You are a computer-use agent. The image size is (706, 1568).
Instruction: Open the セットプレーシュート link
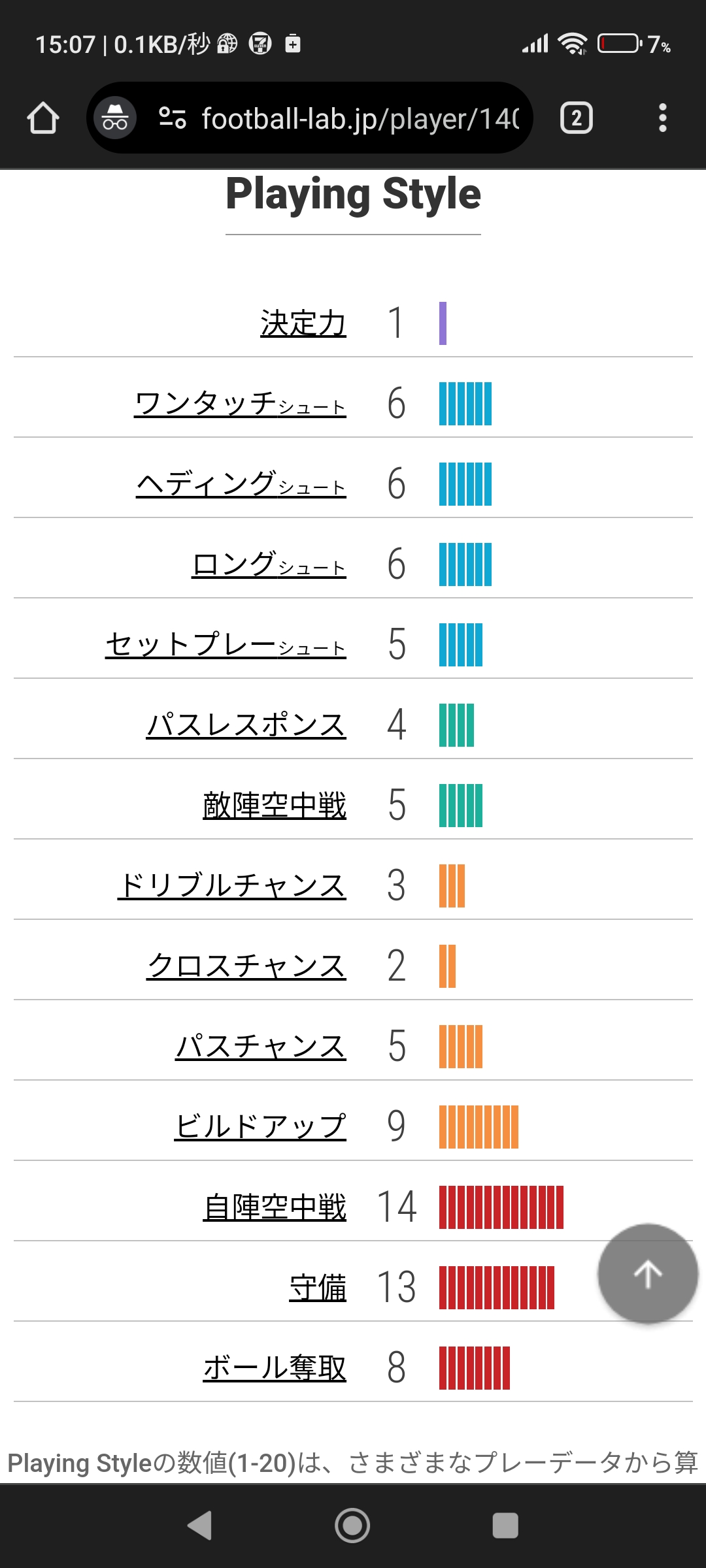tap(226, 645)
